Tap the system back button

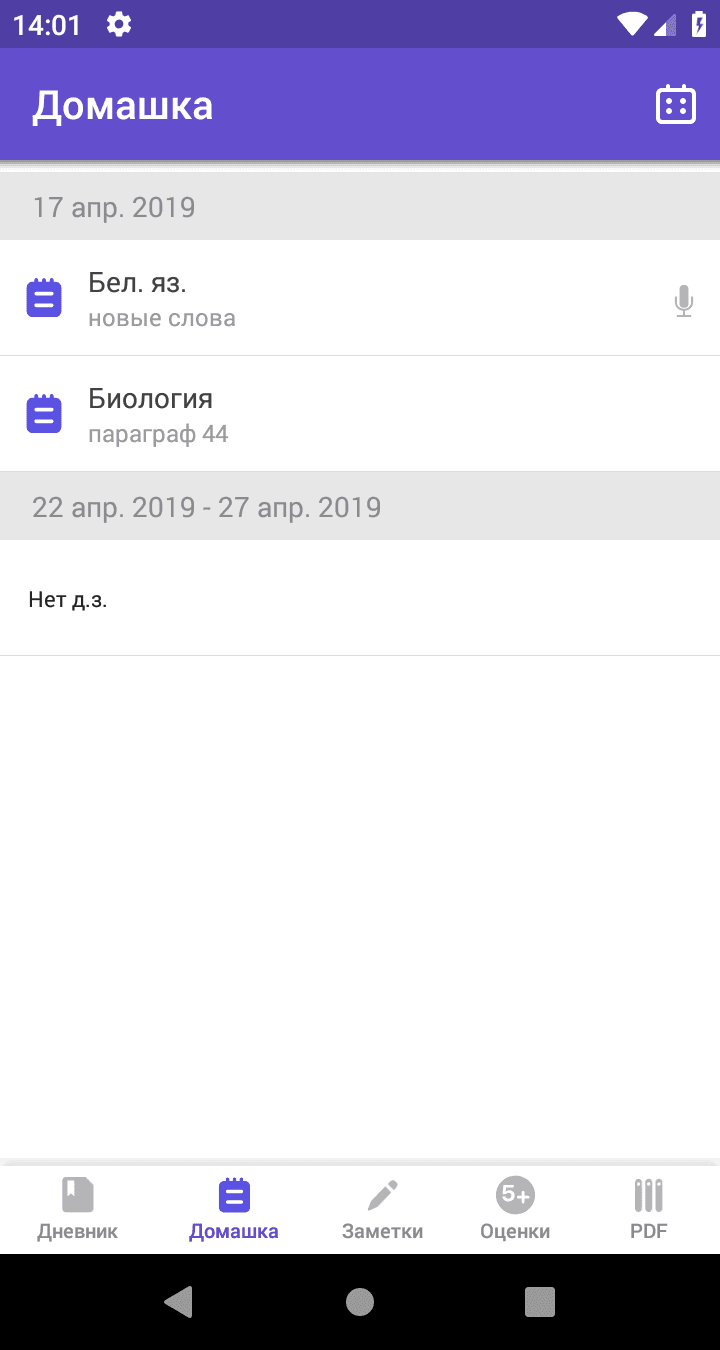tap(178, 1301)
